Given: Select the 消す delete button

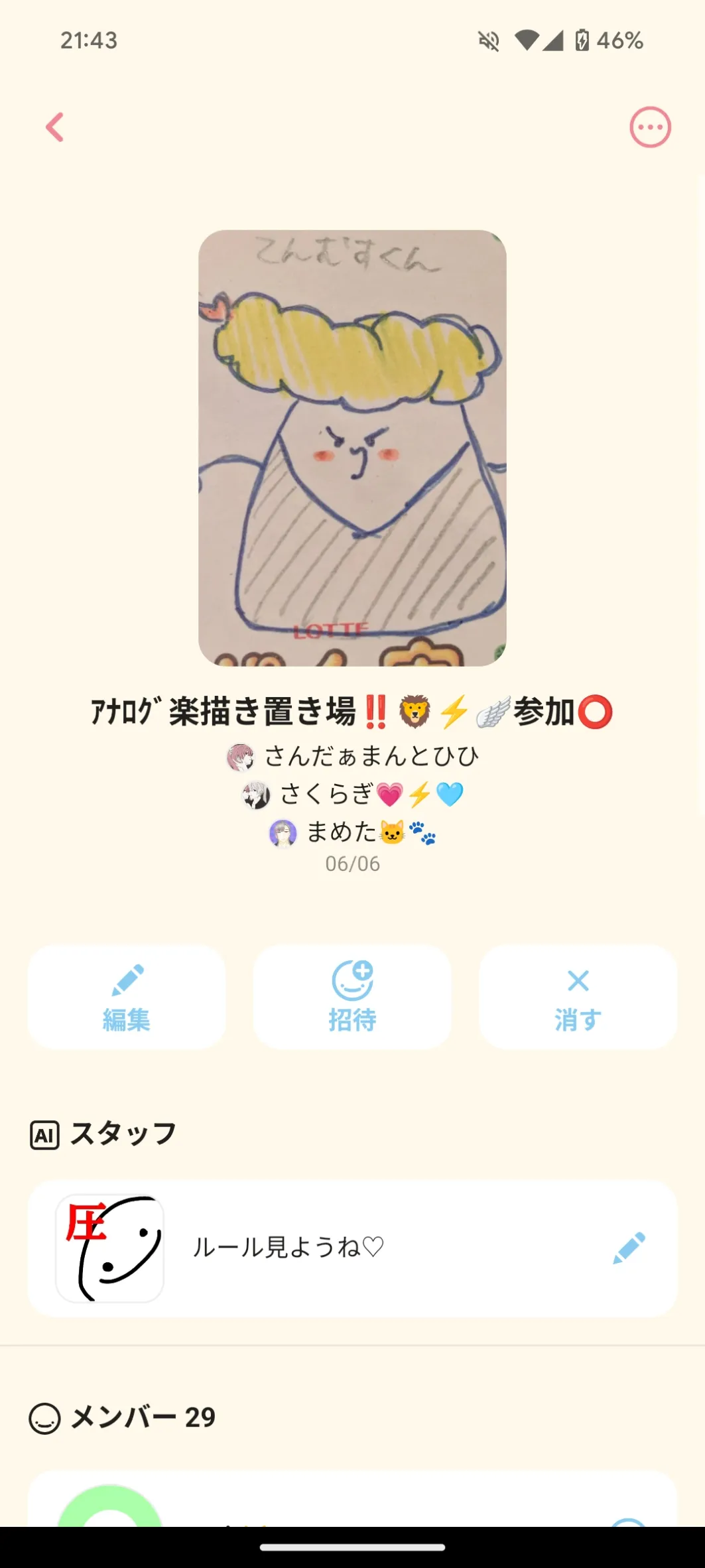Looking at the screenshot, I should (x=578, y=997).
